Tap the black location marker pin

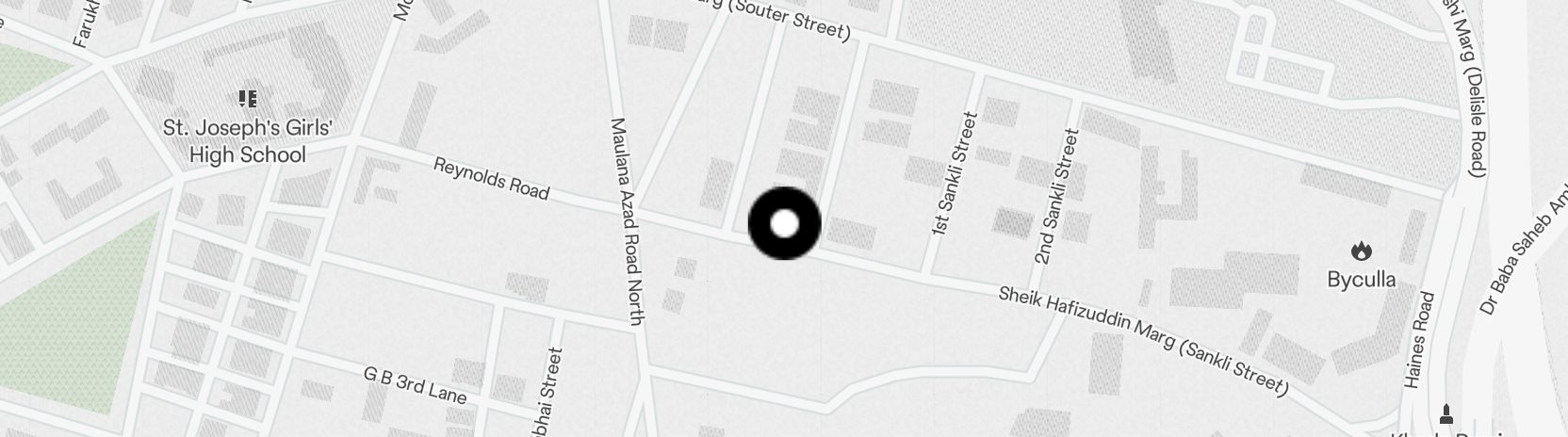click(784, 223)
